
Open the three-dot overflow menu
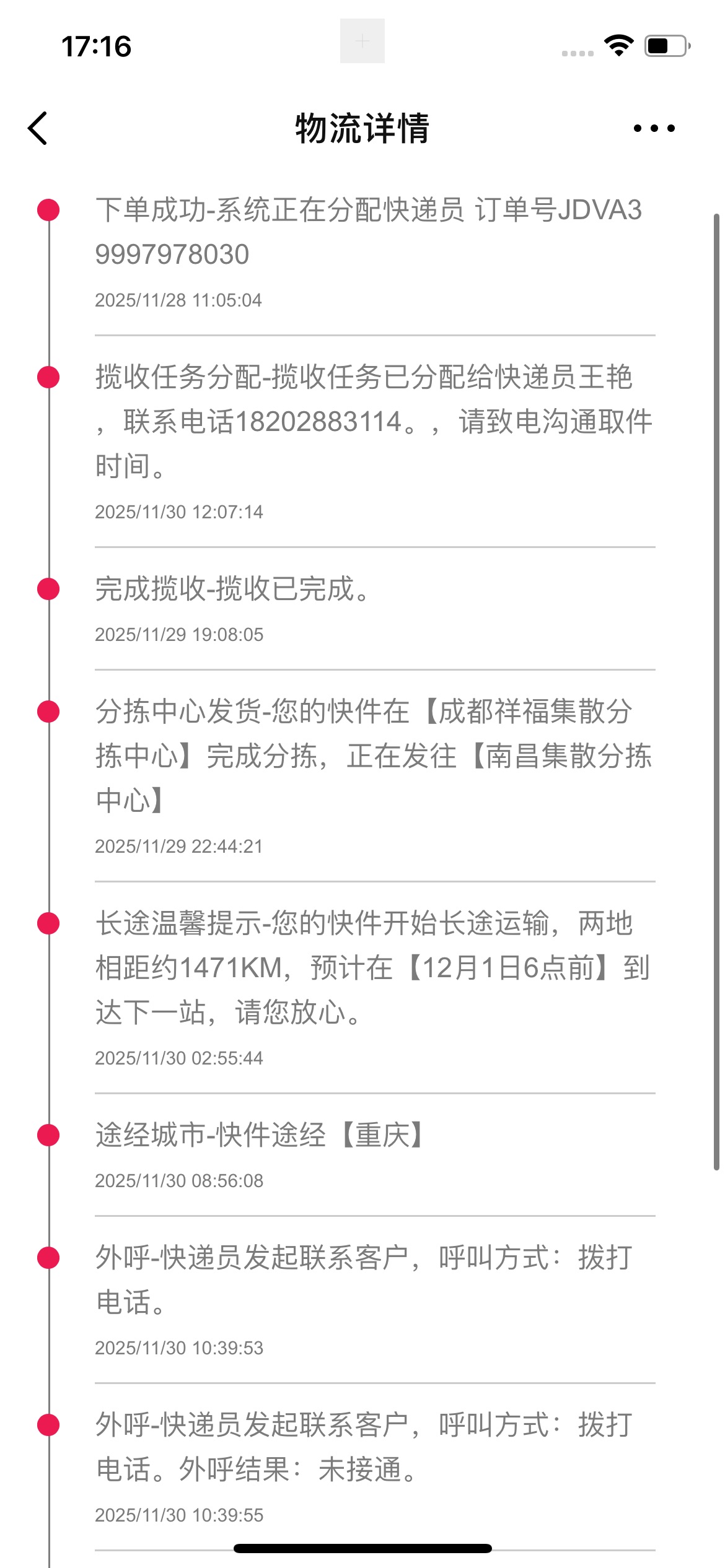(654, 128)
